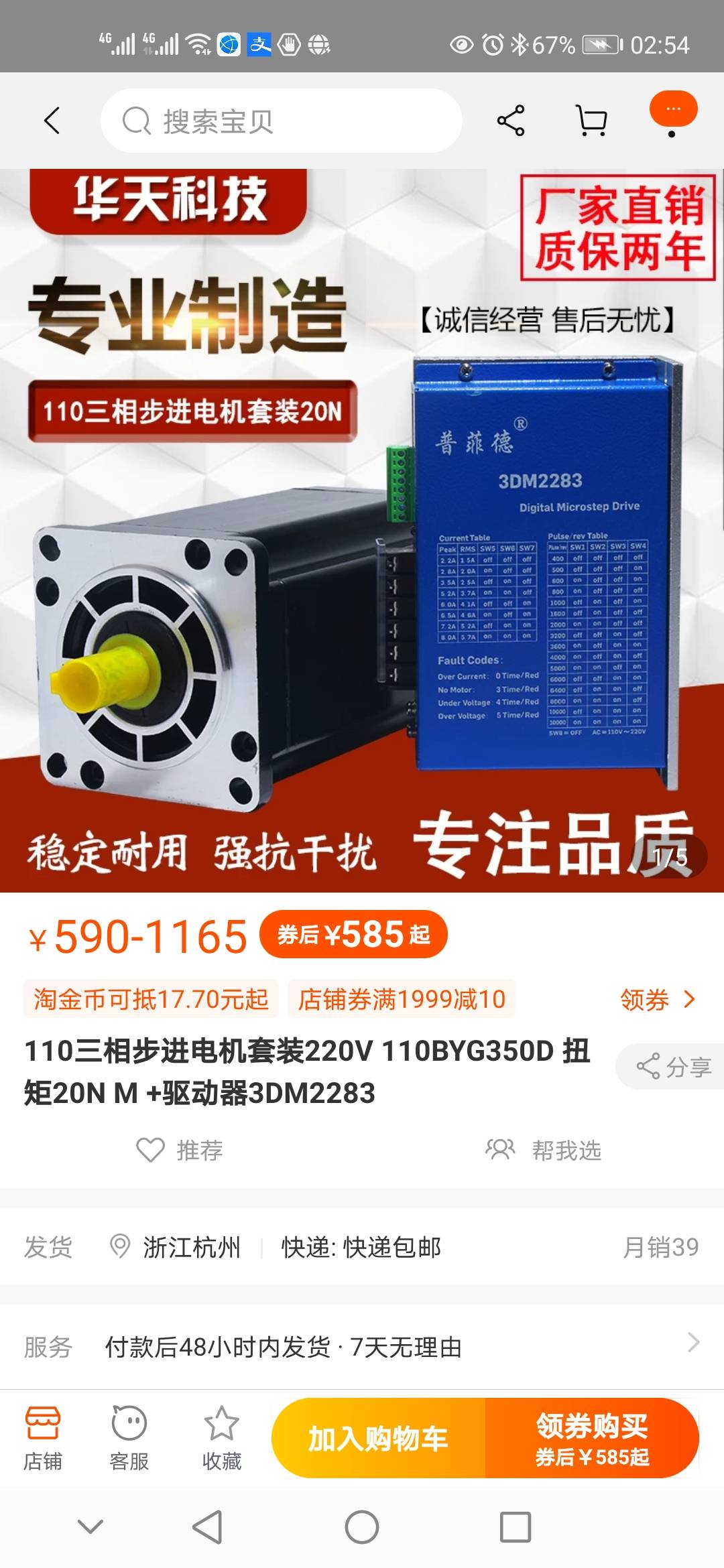The height and width of the screenshot is (1568, 724).
Task: Tap 领券购买 to buy with coupon
Action: 591,1438
